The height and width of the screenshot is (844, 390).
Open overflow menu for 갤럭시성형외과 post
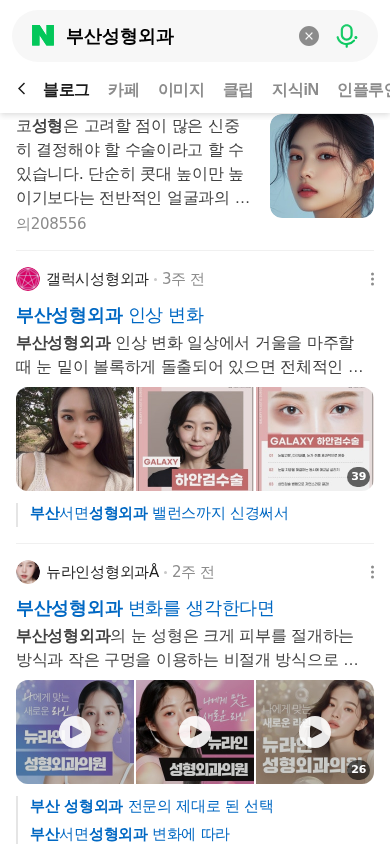click(372, 279)
